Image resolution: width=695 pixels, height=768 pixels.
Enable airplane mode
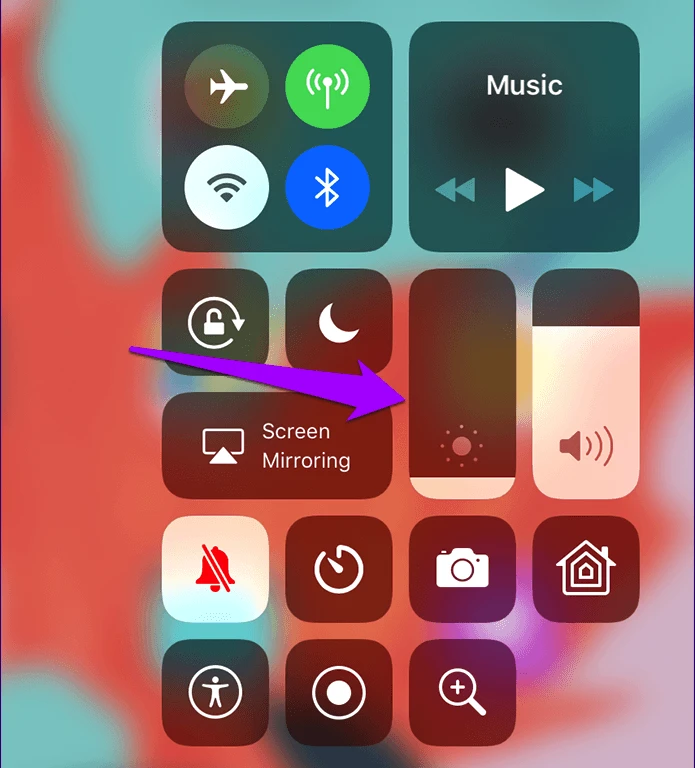pos(226,87)
